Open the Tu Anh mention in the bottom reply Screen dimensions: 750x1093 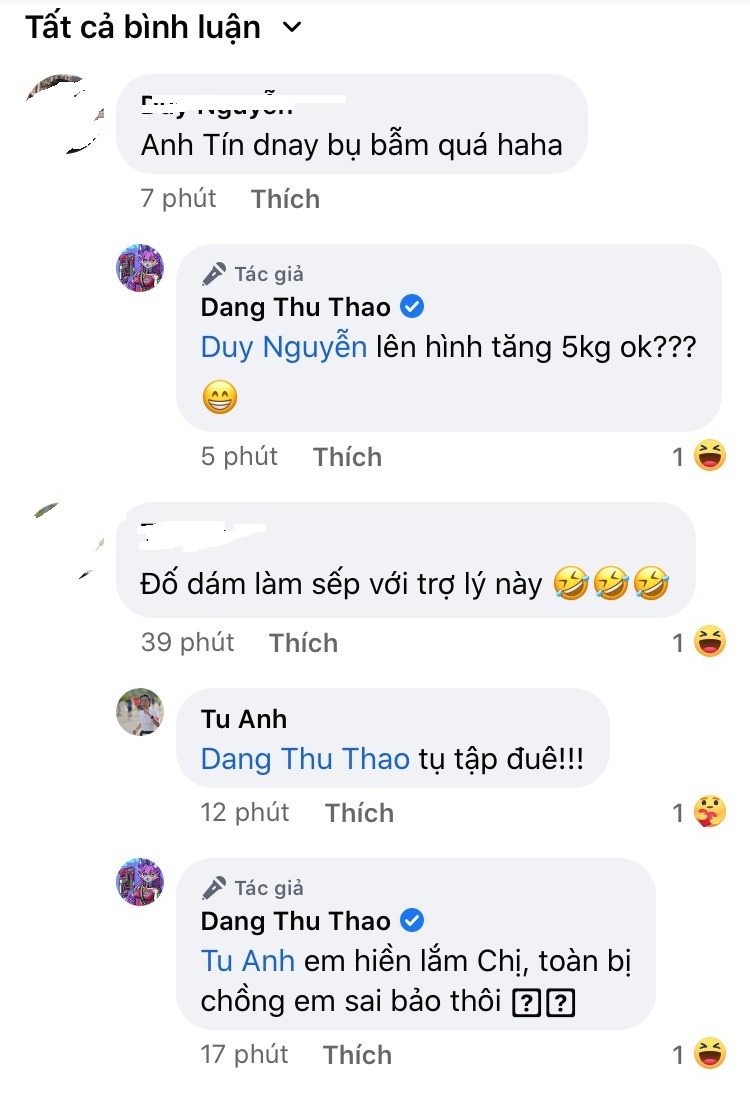pyautogui.click(x=245, y=959)
